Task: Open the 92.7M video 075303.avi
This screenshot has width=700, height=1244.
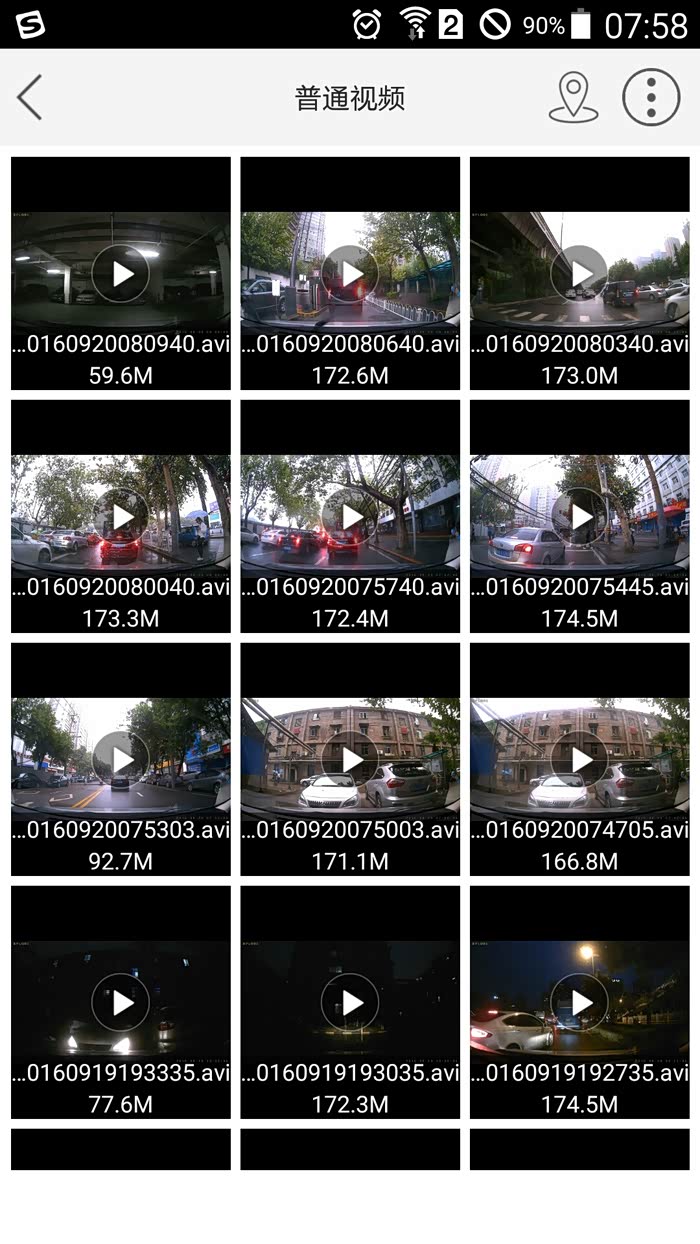Action: click(x=121, y=759)
